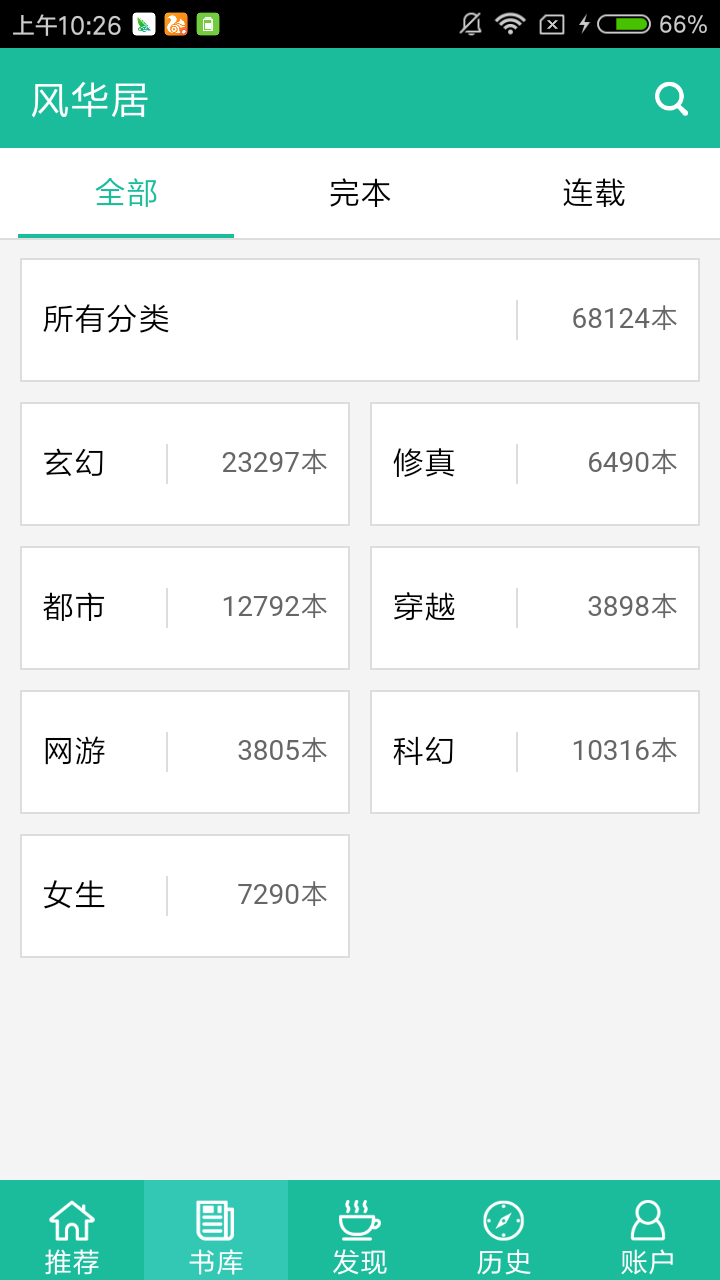Tap the 推荐 home icon in bottom navigation
The image size is (720, 1280).
(x=71, y=1229)
